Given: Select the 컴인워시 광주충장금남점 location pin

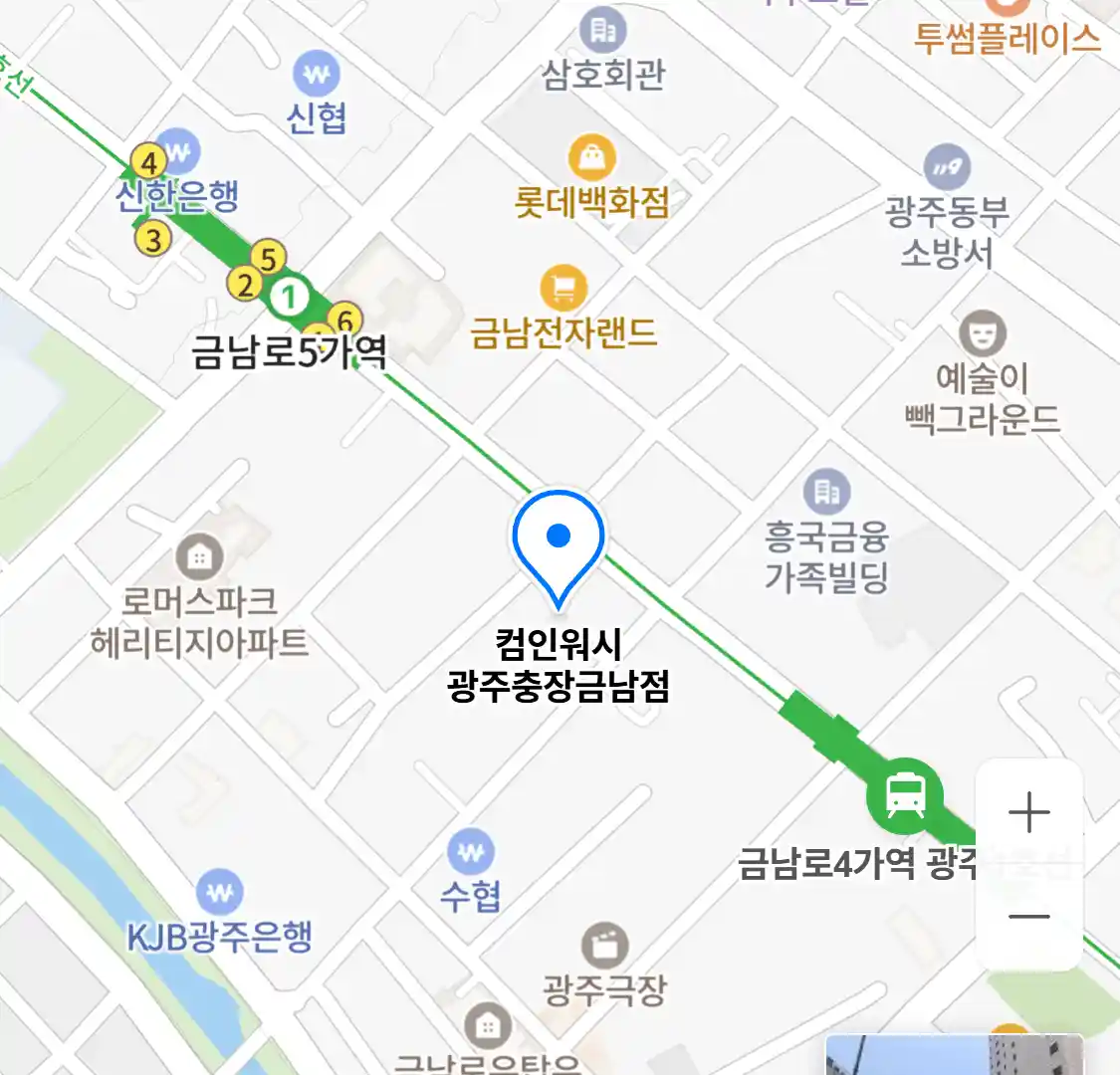Looking at the screenshot, I should [x=559, y=542].
